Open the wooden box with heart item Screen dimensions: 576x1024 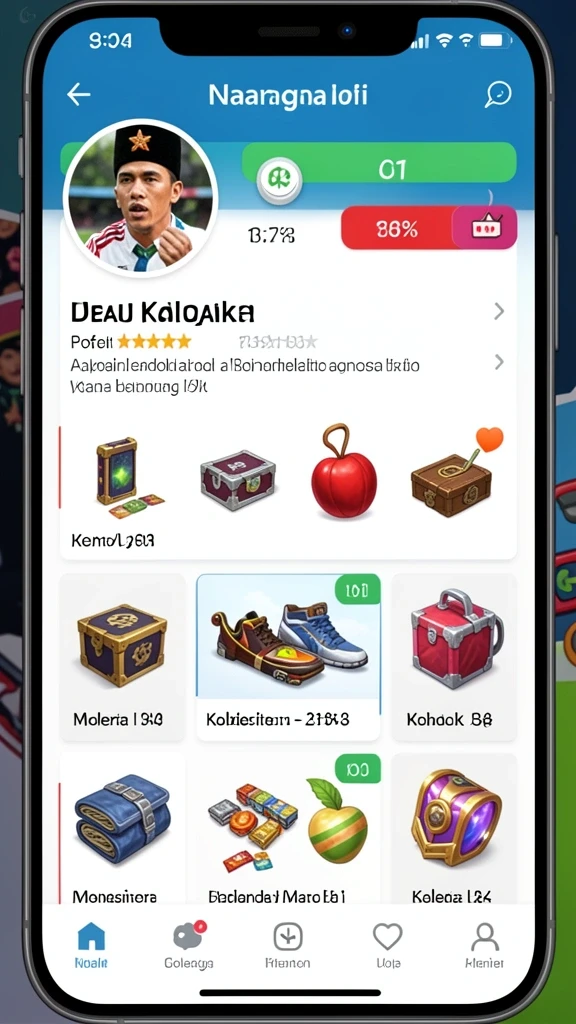456,473
